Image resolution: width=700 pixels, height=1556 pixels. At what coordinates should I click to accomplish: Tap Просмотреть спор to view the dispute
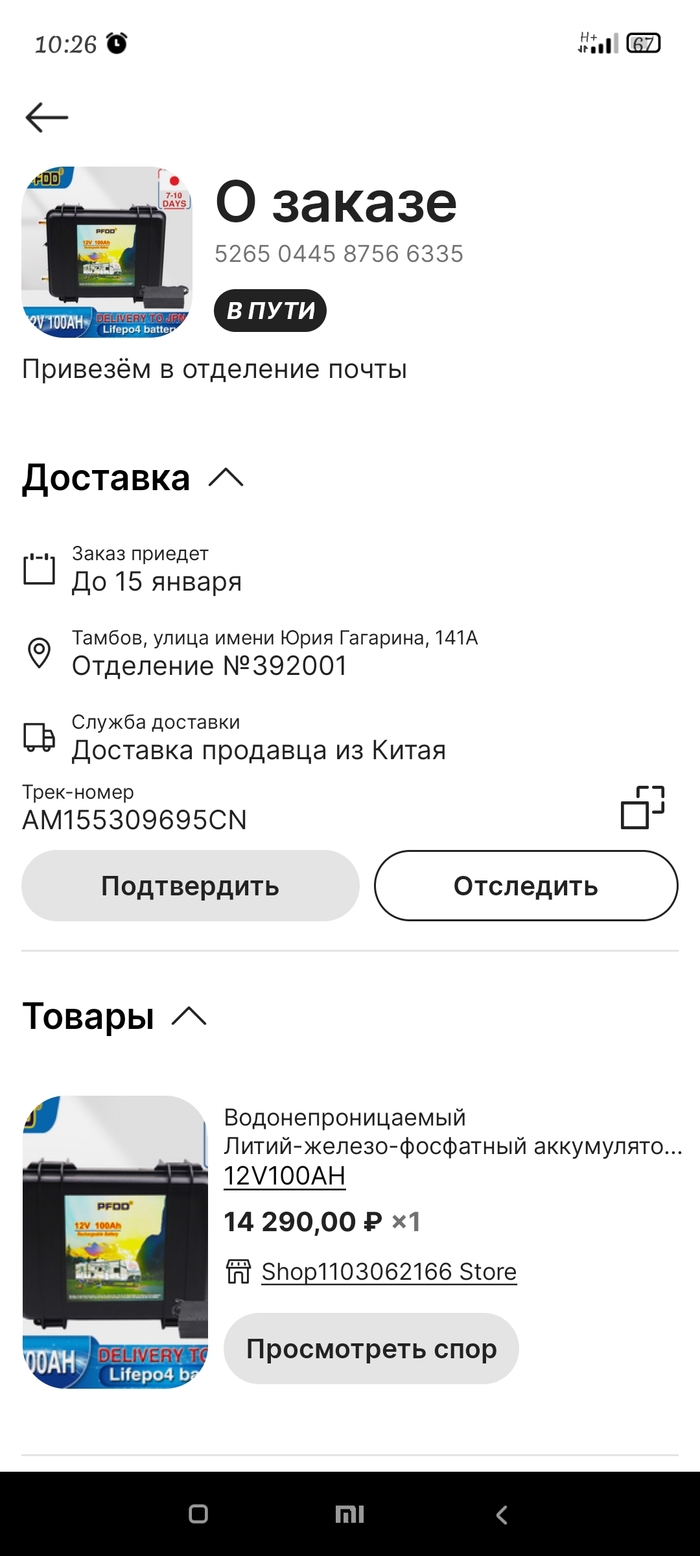click(x=371, y=1349)
